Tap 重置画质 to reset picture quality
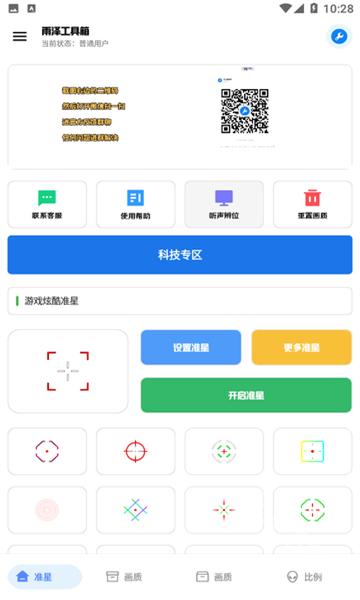Screen dimensions: 360x600 (313, 204)
